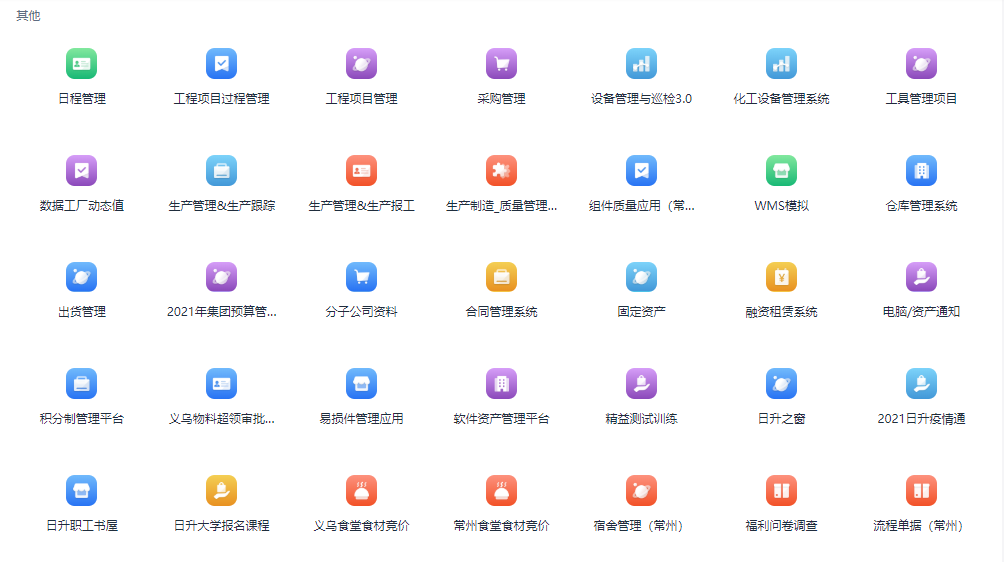
Task: Select 福利问卷调查
Action: coord(782,491)
